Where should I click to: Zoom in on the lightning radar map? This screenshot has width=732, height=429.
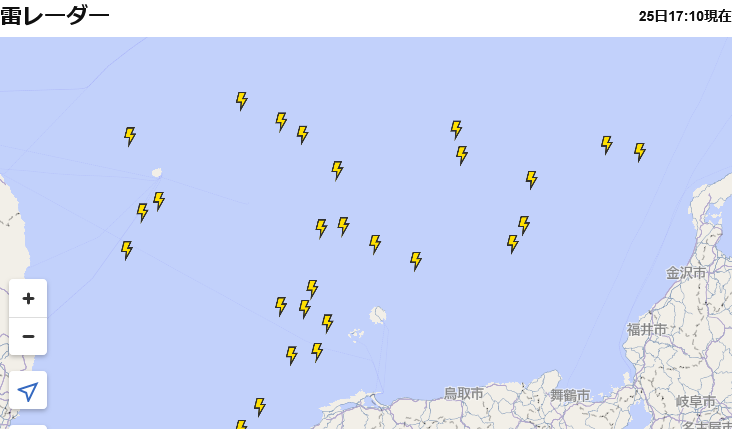click(28, 298)
